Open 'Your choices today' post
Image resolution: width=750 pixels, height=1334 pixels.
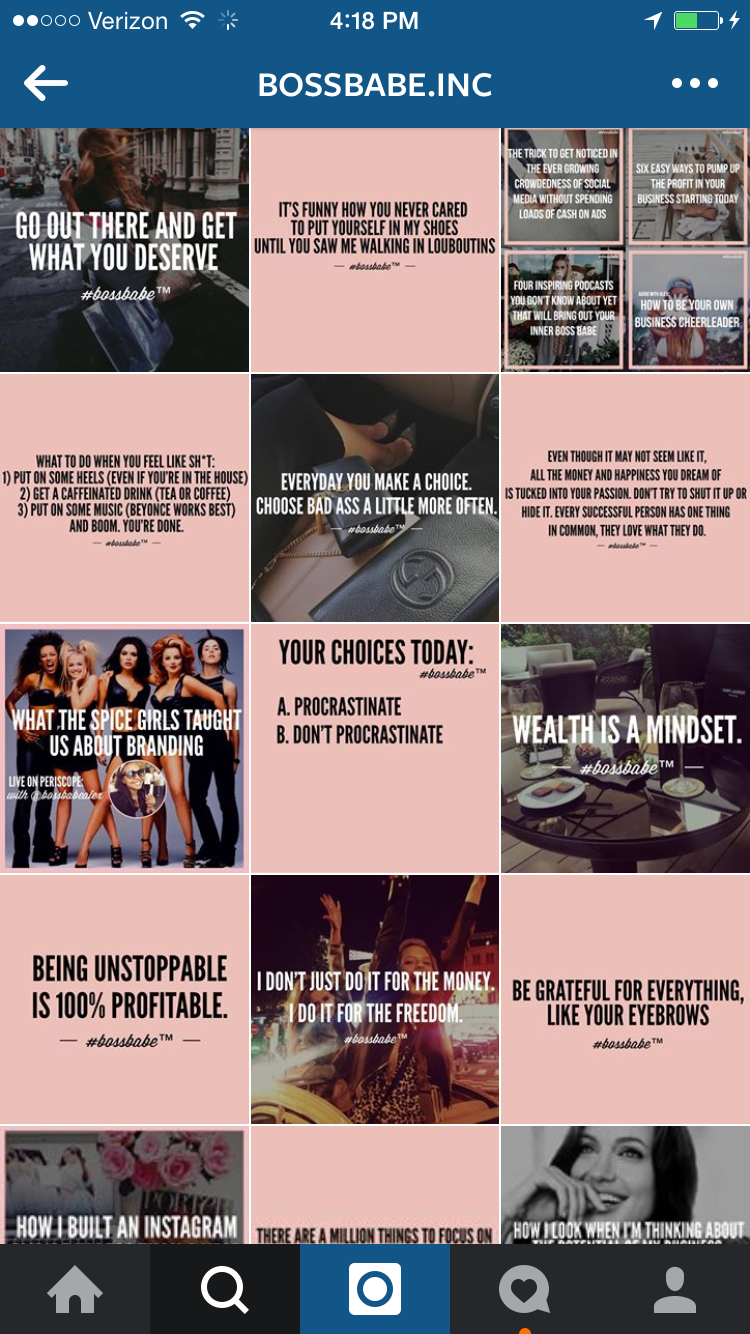pyautogui.click(x=375, y=749)
